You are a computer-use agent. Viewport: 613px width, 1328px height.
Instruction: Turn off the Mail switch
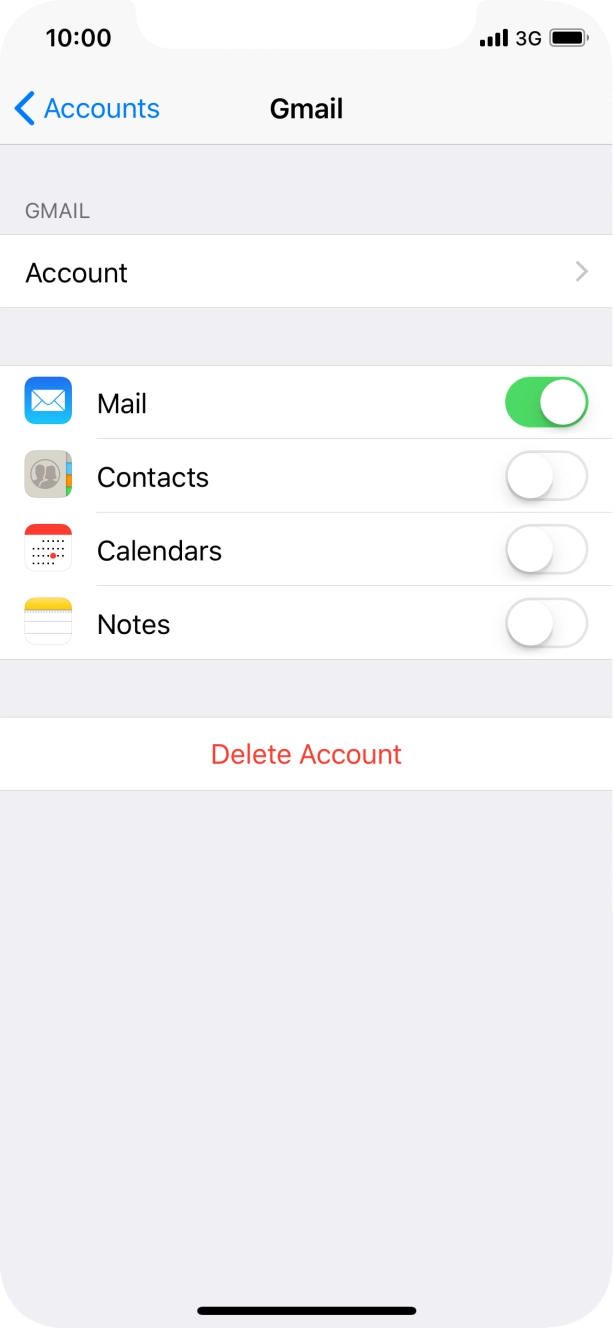546,402
